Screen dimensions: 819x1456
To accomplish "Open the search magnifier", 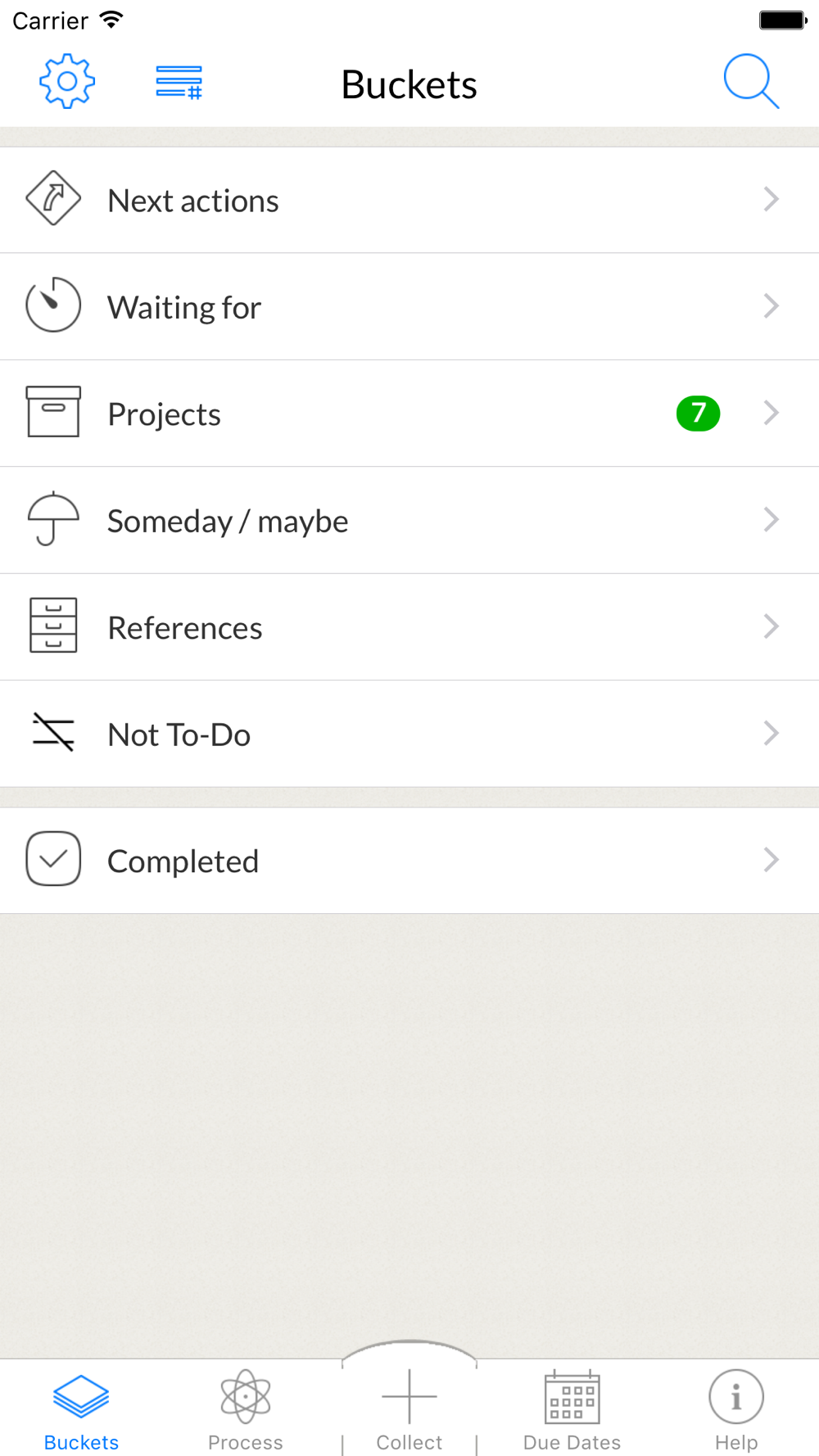I will (751, 82).
